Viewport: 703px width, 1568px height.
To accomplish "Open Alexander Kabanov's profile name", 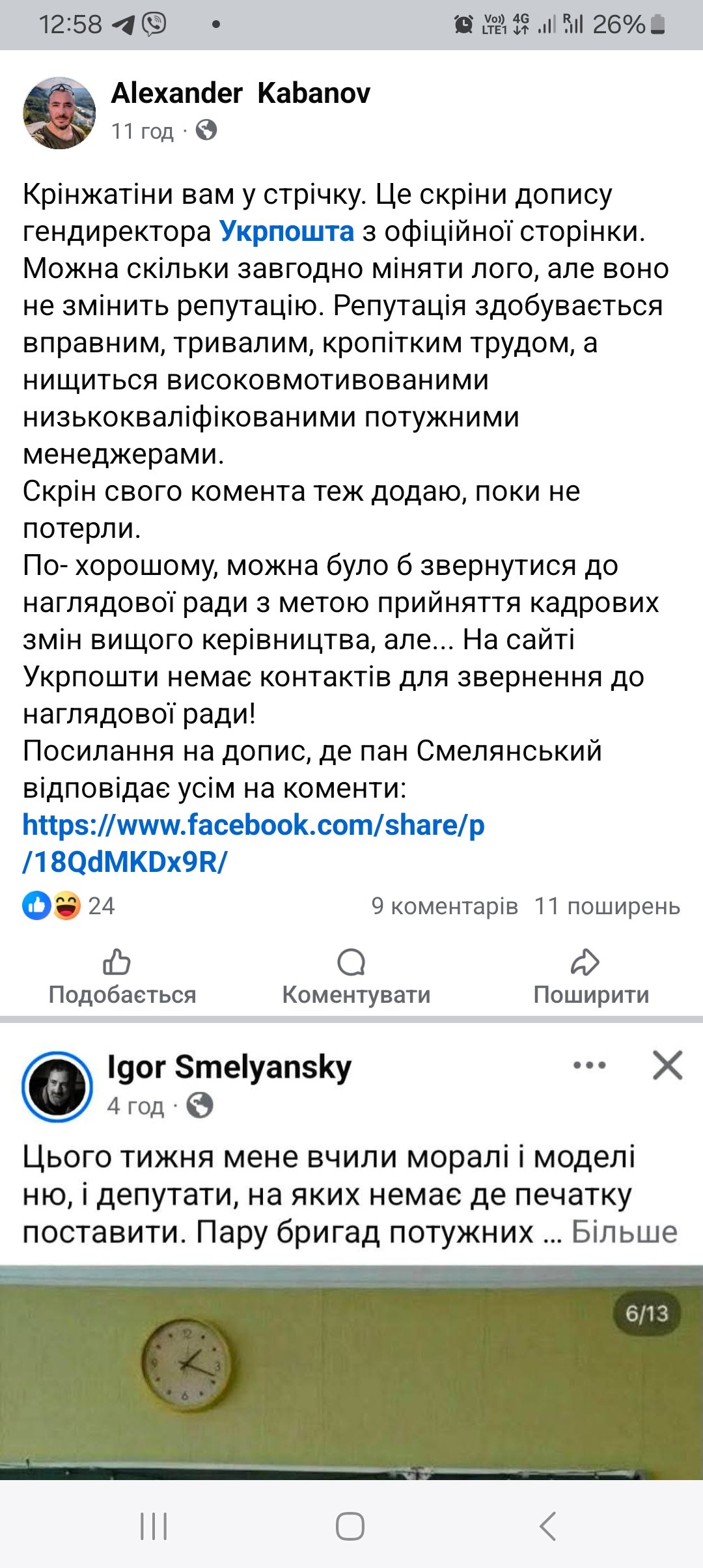I will point(241,93).
